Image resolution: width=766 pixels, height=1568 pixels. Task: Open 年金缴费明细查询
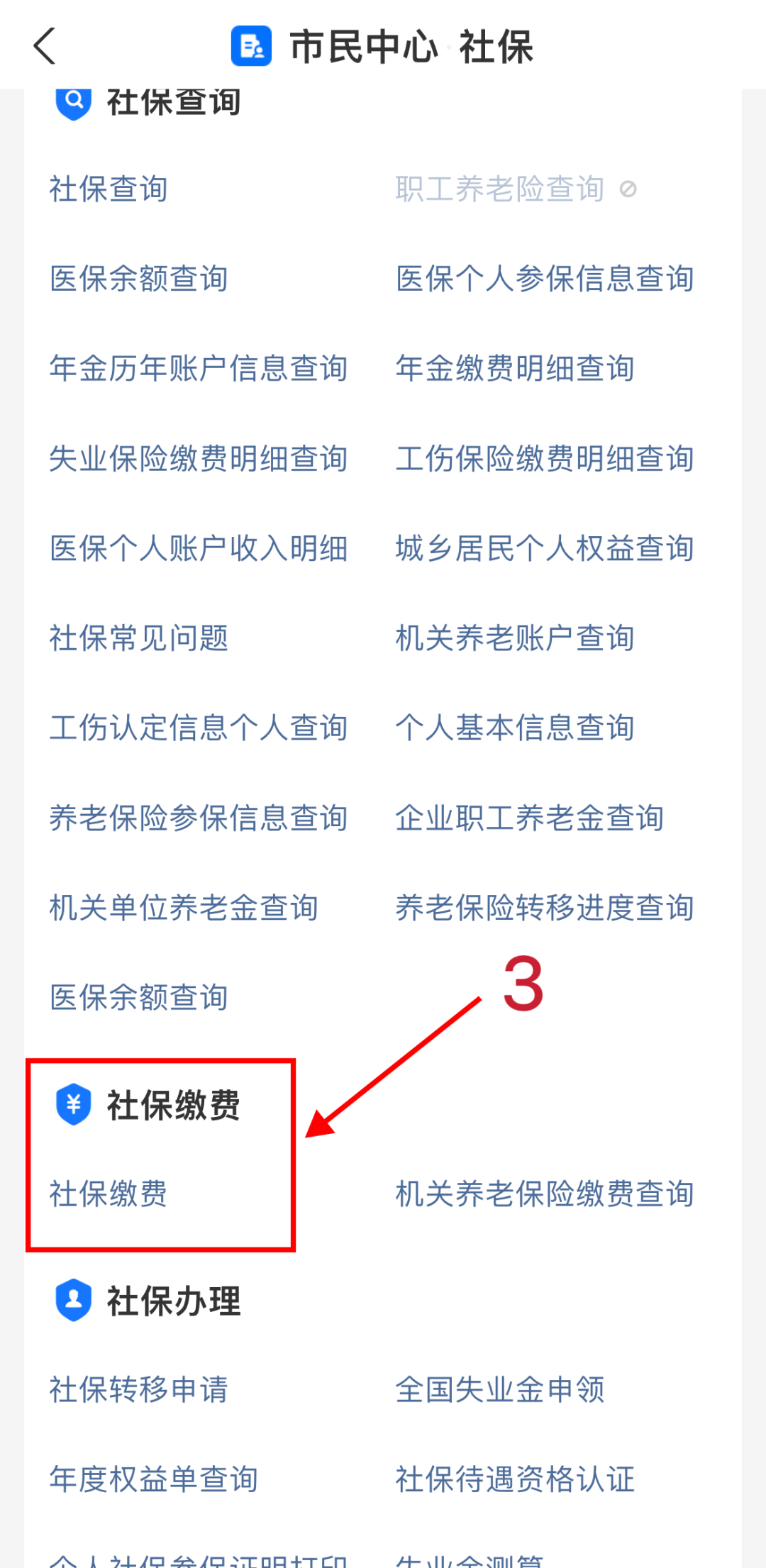coord(514,369)
